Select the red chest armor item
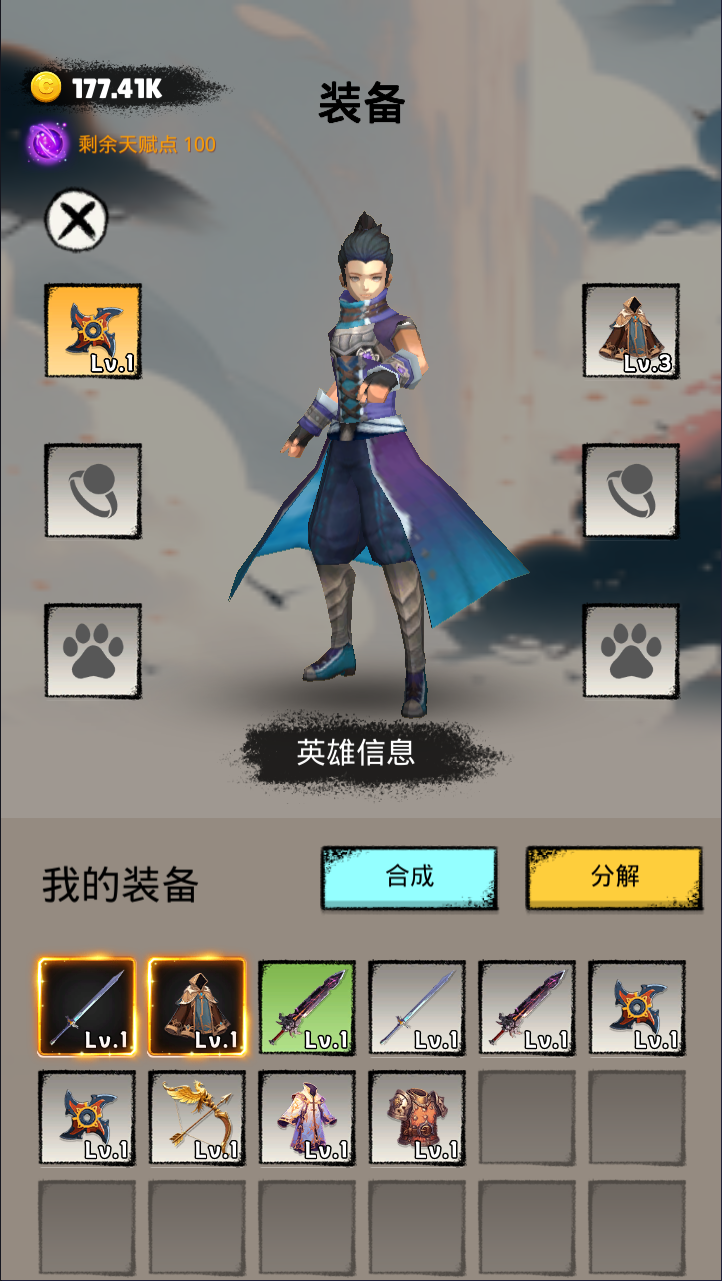Viewport: 722px width, 1281px height. coord(417,1117)
